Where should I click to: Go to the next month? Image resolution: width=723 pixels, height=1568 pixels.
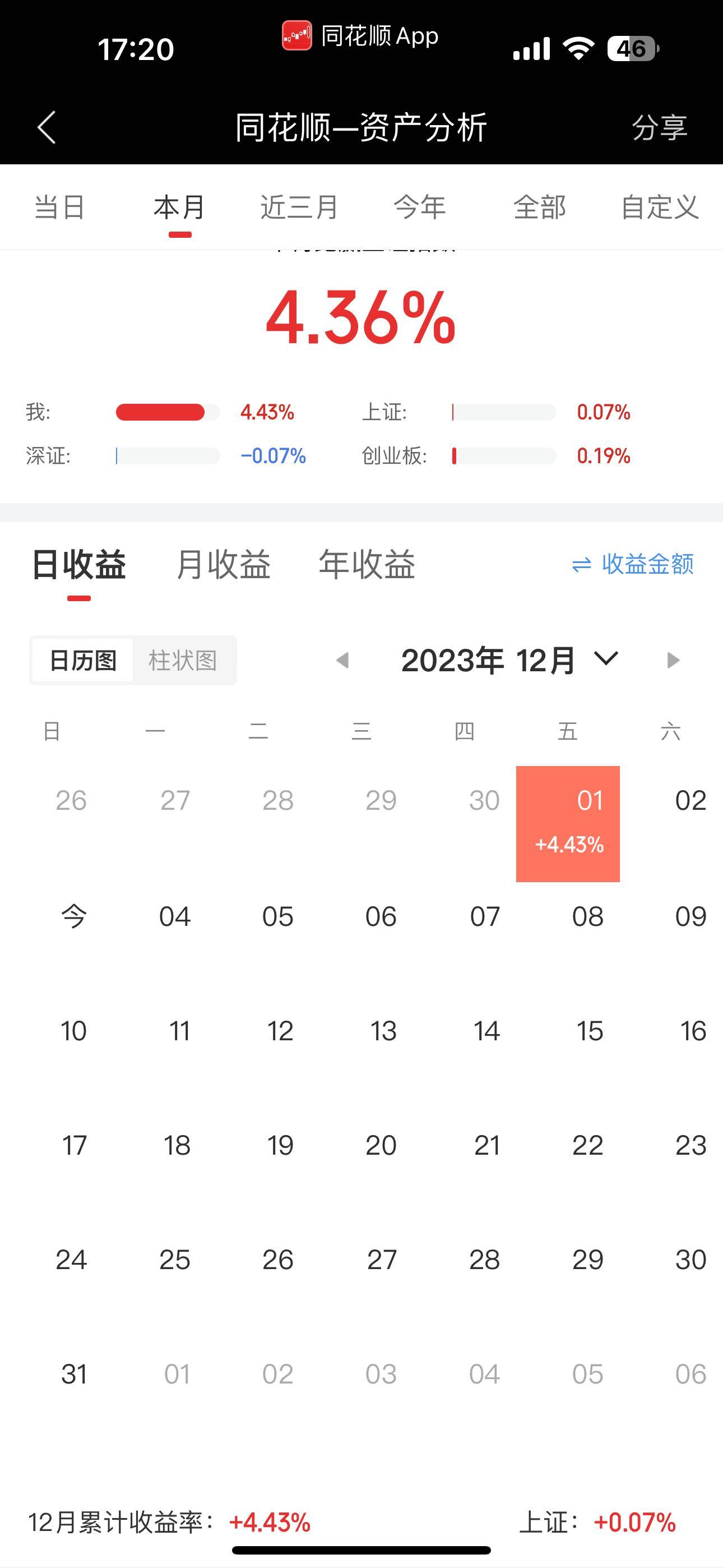click(x=673, y=661)
